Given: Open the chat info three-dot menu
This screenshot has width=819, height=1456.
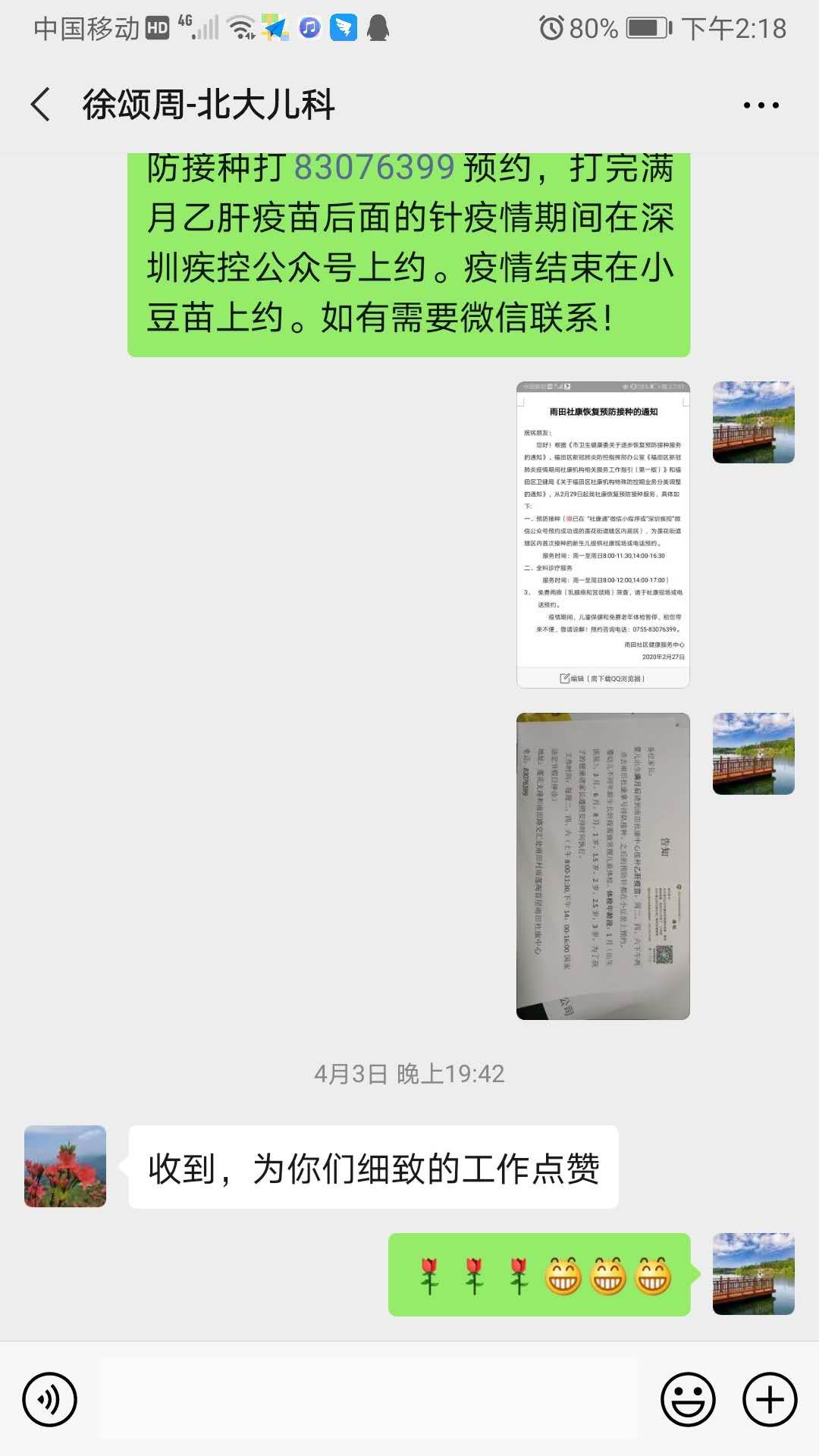Looking at the screenshot, I should (x=761, y=105).
